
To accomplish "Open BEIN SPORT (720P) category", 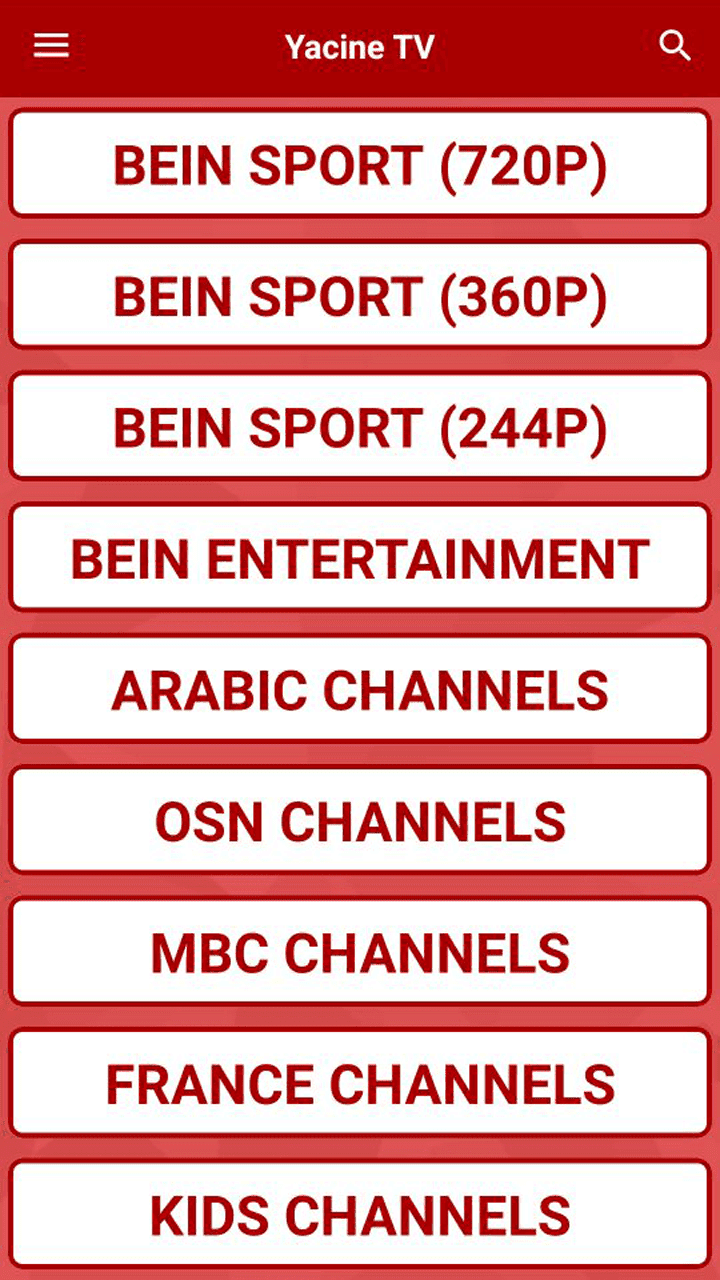I will coord(360,165).
